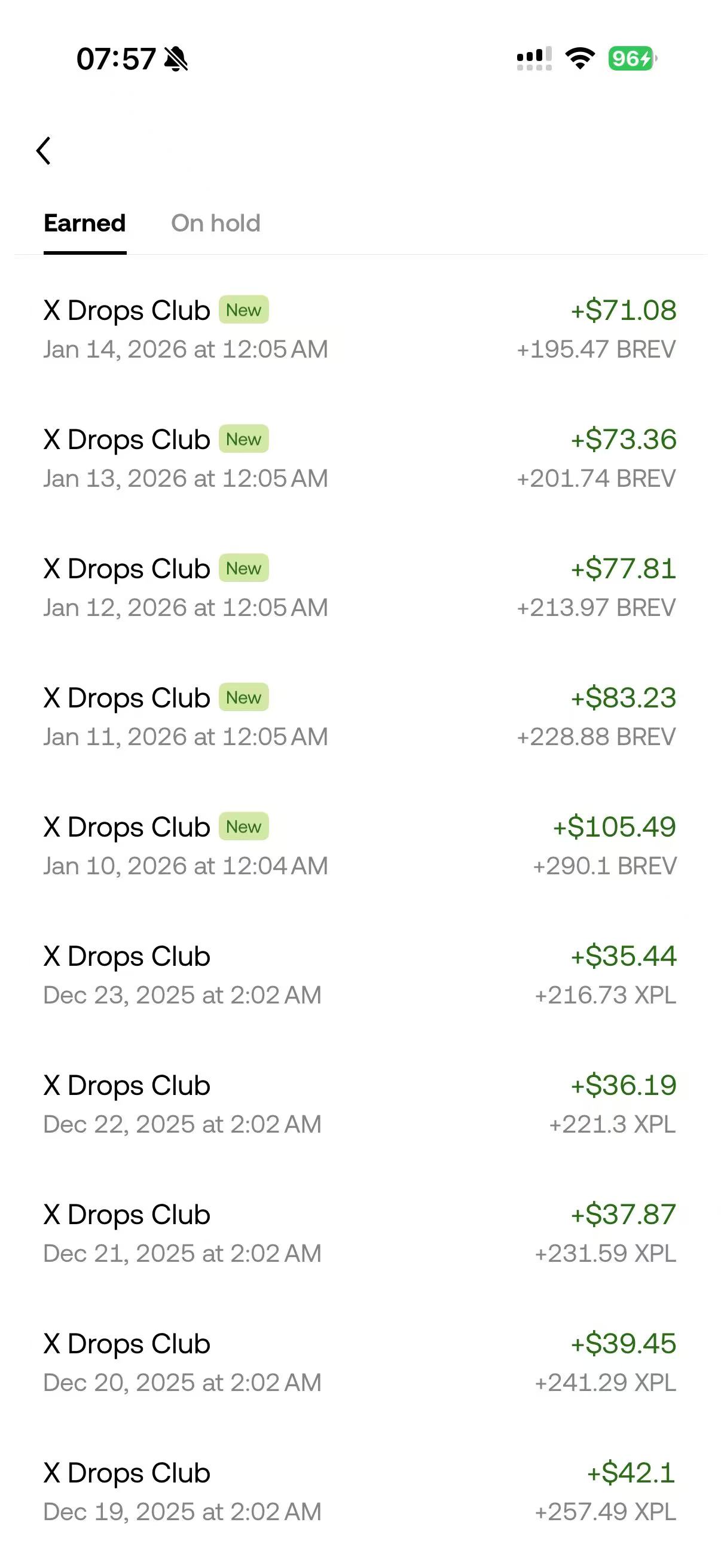View the Dec 19, 2025 earning of $42.1
Screen dimensions: 721x1568
(359, 1491)
